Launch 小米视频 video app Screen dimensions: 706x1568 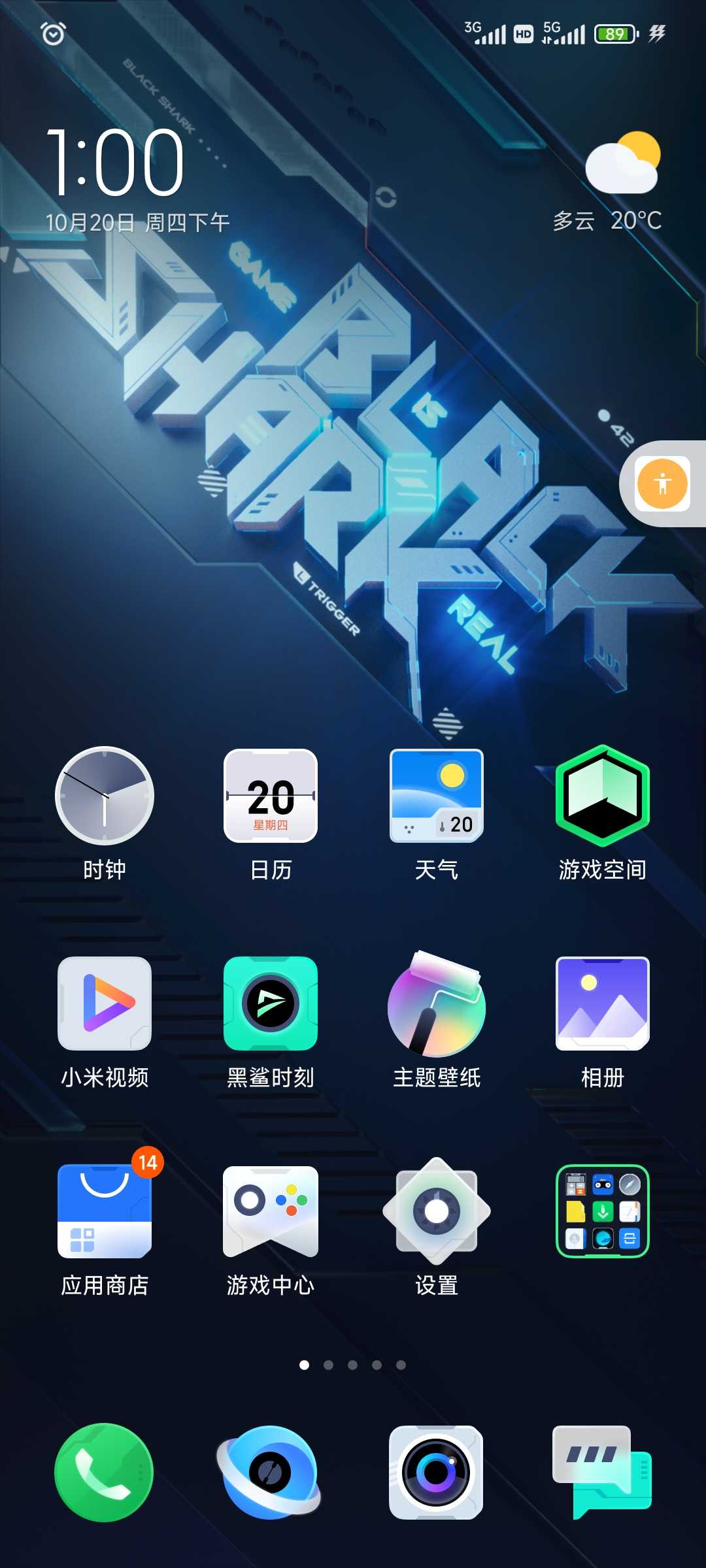tap(105, 1004)
